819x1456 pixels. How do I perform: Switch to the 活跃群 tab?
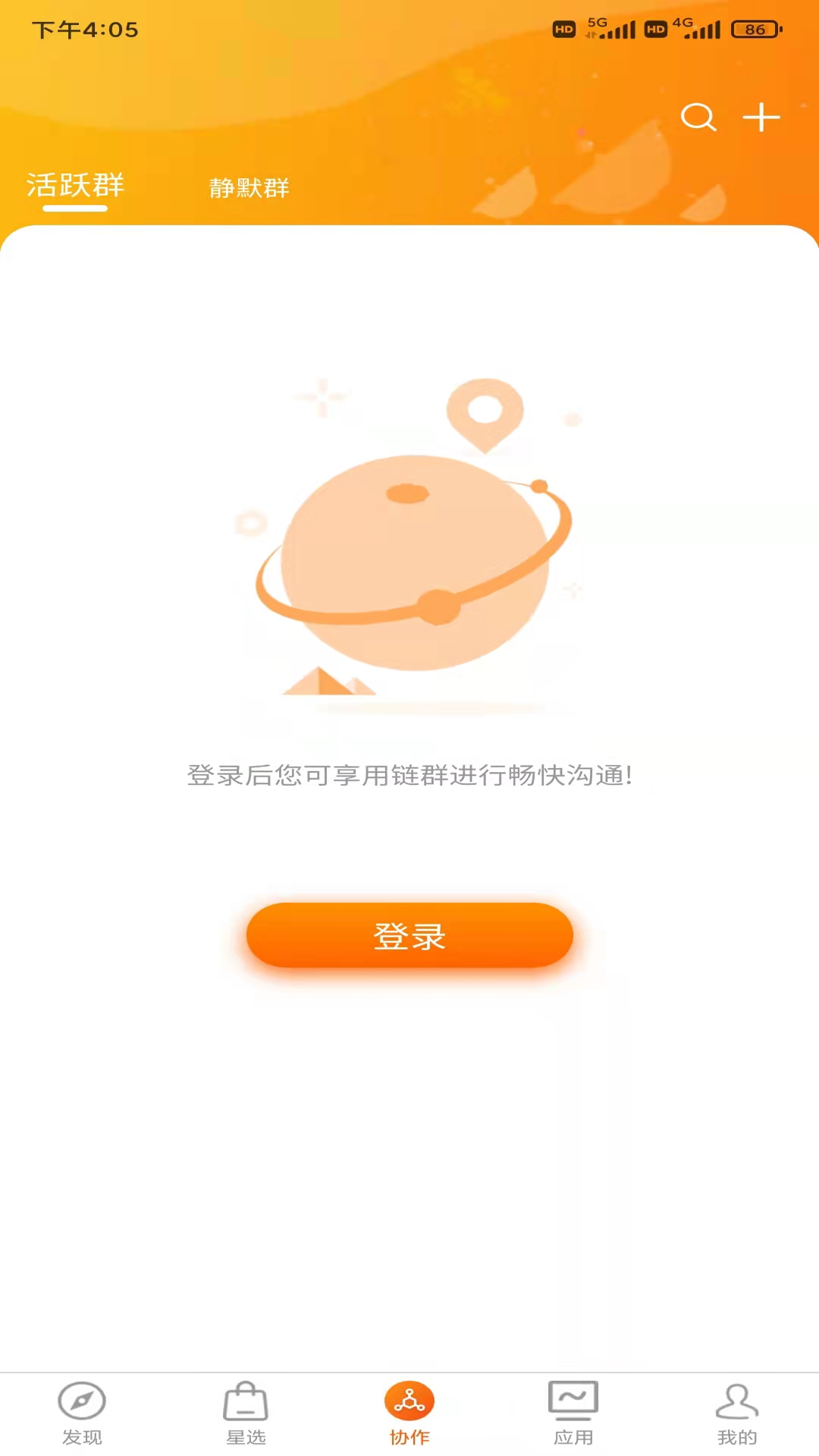pos(75,186)
